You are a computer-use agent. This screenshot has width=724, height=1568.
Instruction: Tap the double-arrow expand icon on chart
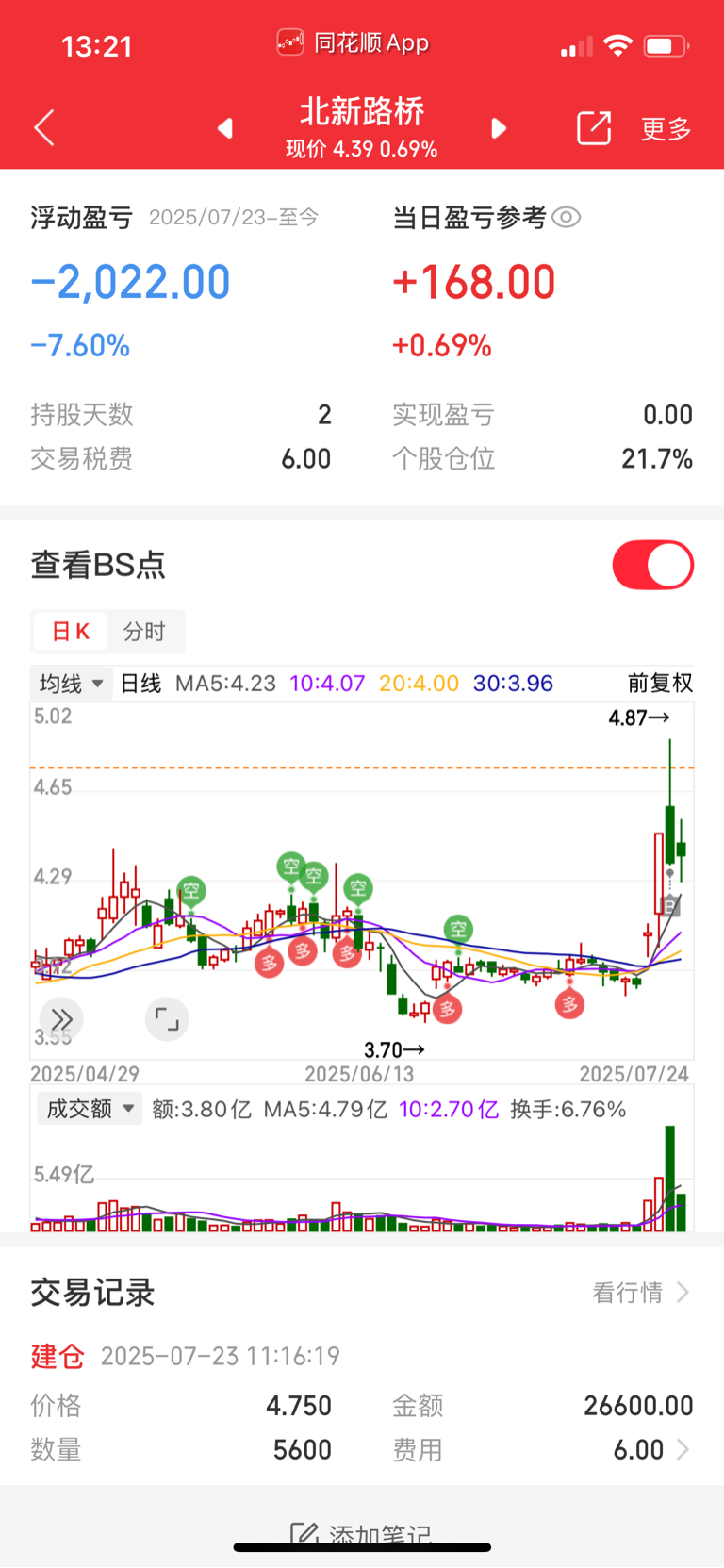tap(61, 1019)
